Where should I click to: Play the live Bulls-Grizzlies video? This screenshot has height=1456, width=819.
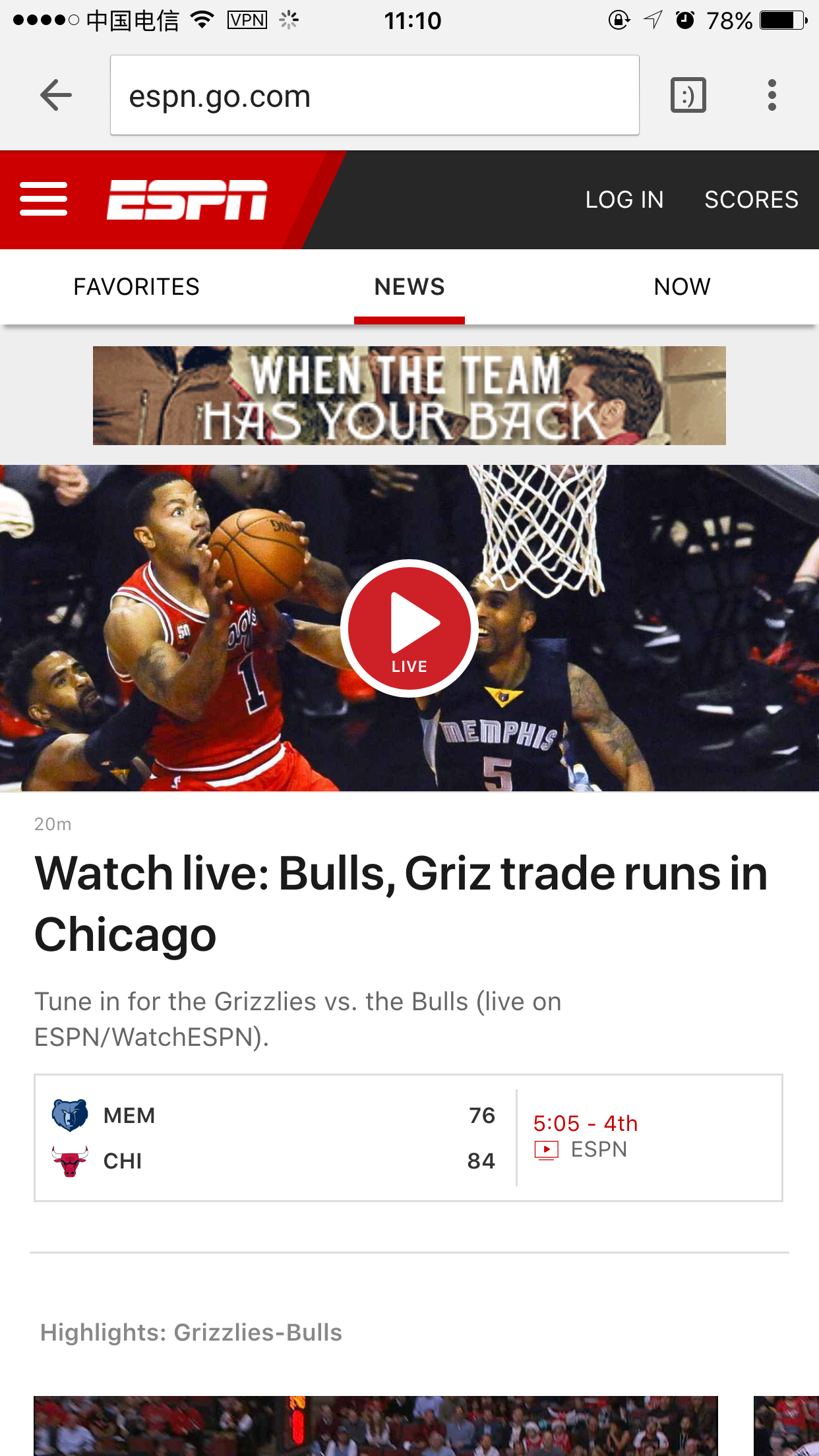tap(409, 628)
